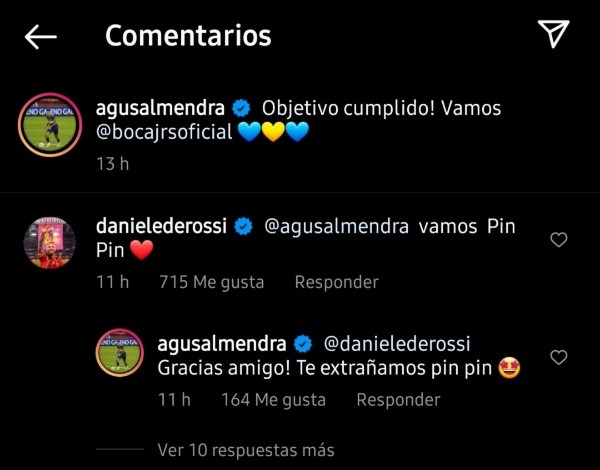Share the post via direct message icon

coord(553,35)
